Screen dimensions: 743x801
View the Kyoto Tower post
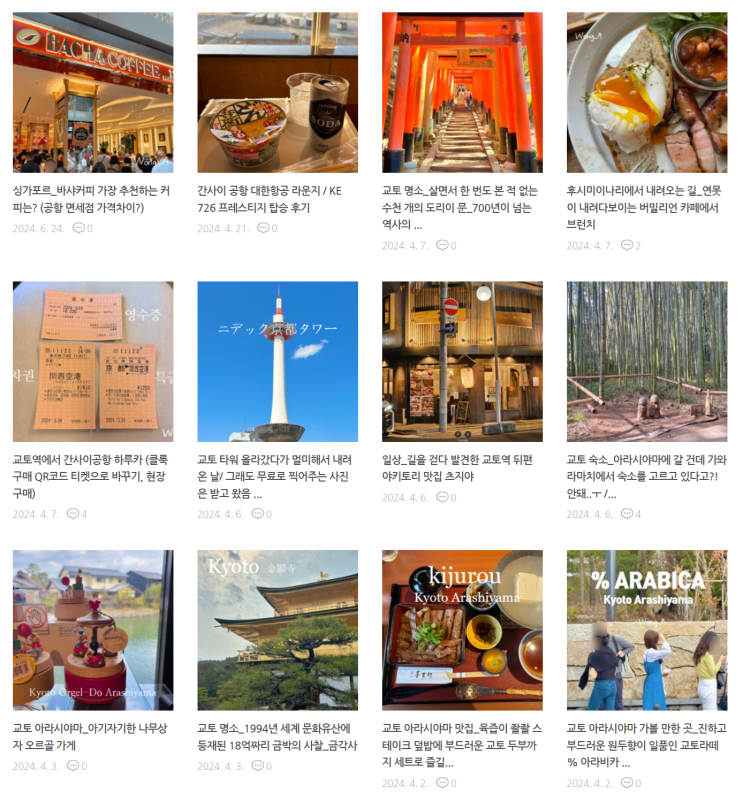277,361
